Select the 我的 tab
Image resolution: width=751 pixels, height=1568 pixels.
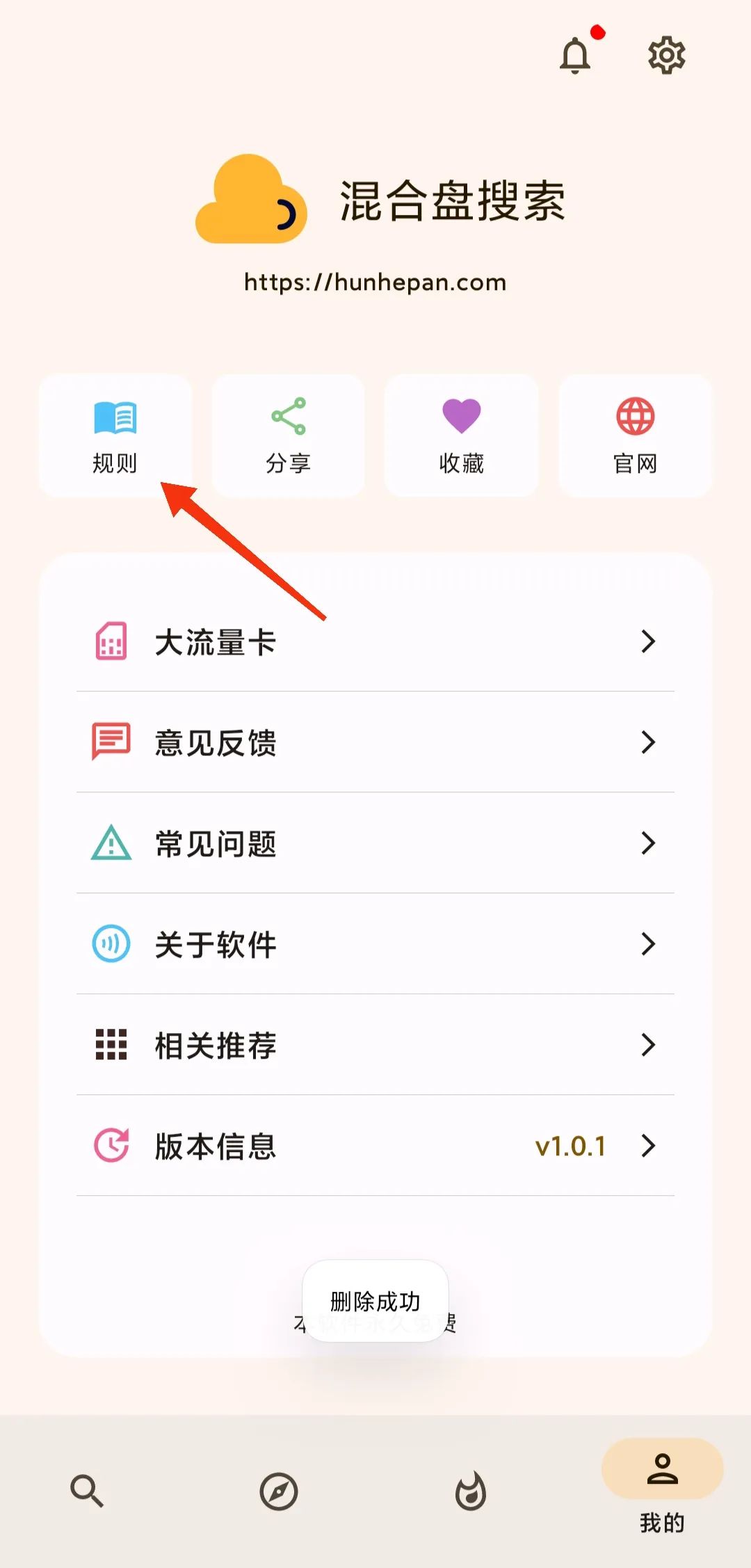click(x=662, y=1487)
